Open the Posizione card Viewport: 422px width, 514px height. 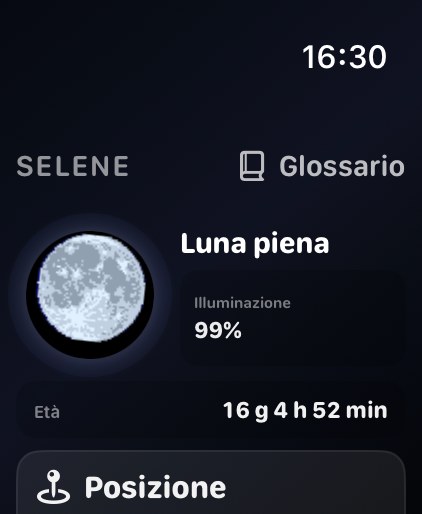coord(211,482)
